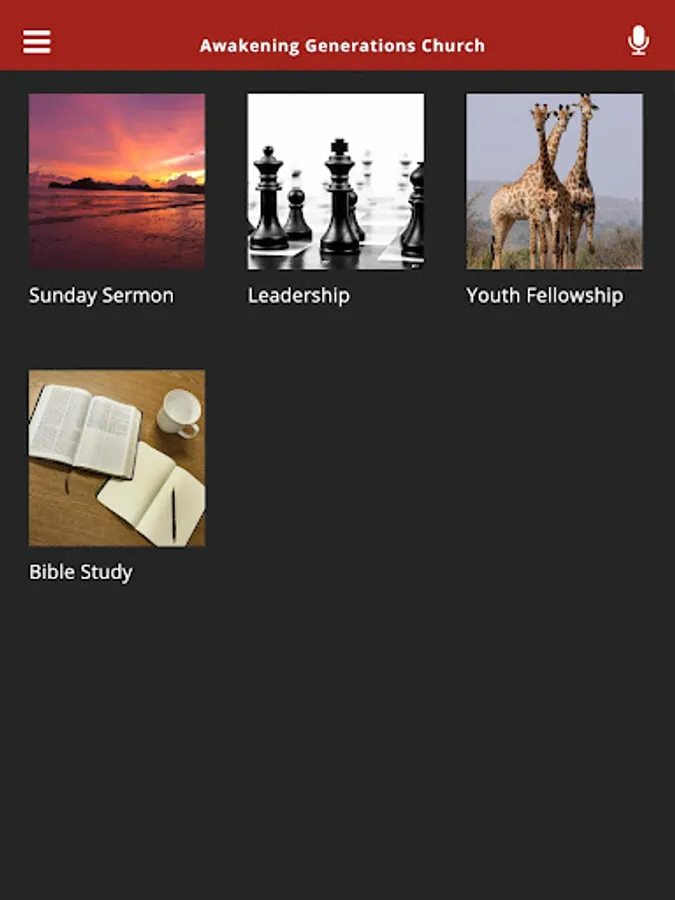The height and width of the screenshot is (900, 675).
Task: Select the Leadership category
Action: click(336, 182)
